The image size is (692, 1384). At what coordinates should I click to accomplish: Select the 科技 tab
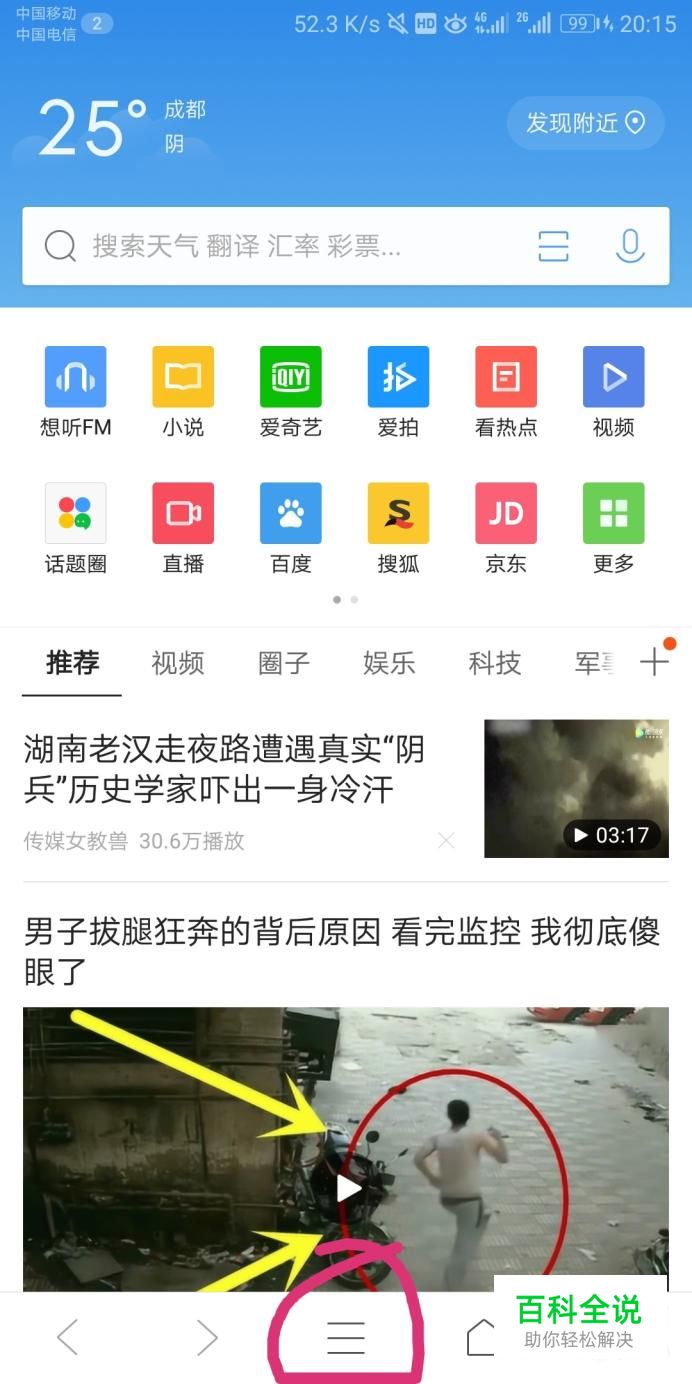click(x=495, y=663)
